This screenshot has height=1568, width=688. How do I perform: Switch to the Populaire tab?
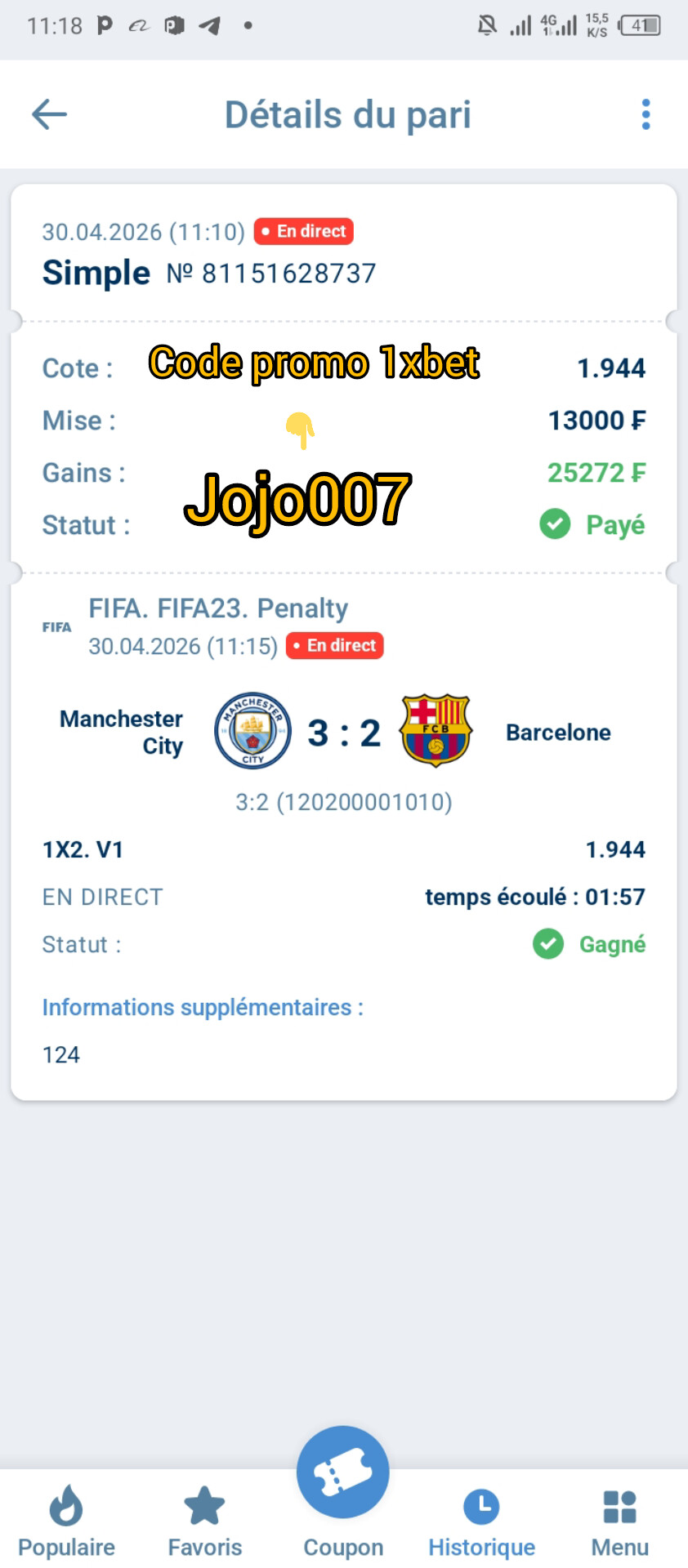[x=66, y=1521]
